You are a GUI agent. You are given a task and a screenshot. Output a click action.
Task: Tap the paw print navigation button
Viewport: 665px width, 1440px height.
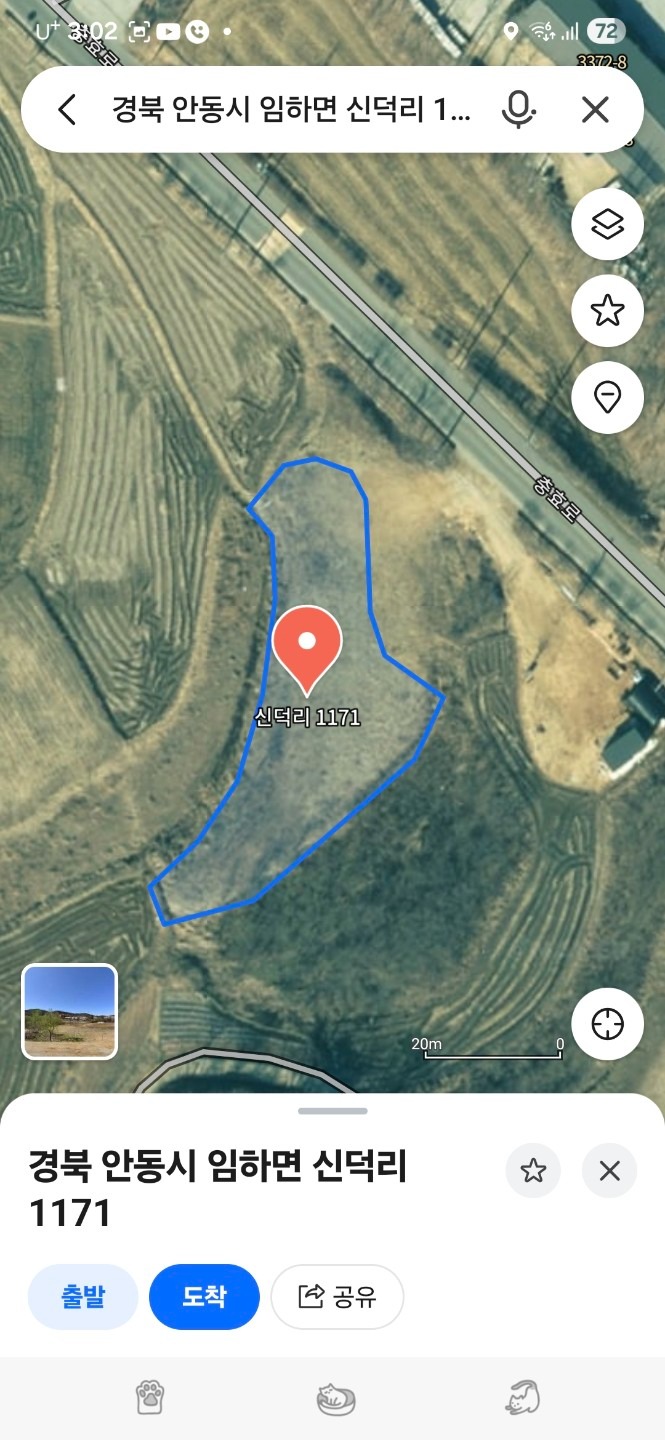point(150,1397)
